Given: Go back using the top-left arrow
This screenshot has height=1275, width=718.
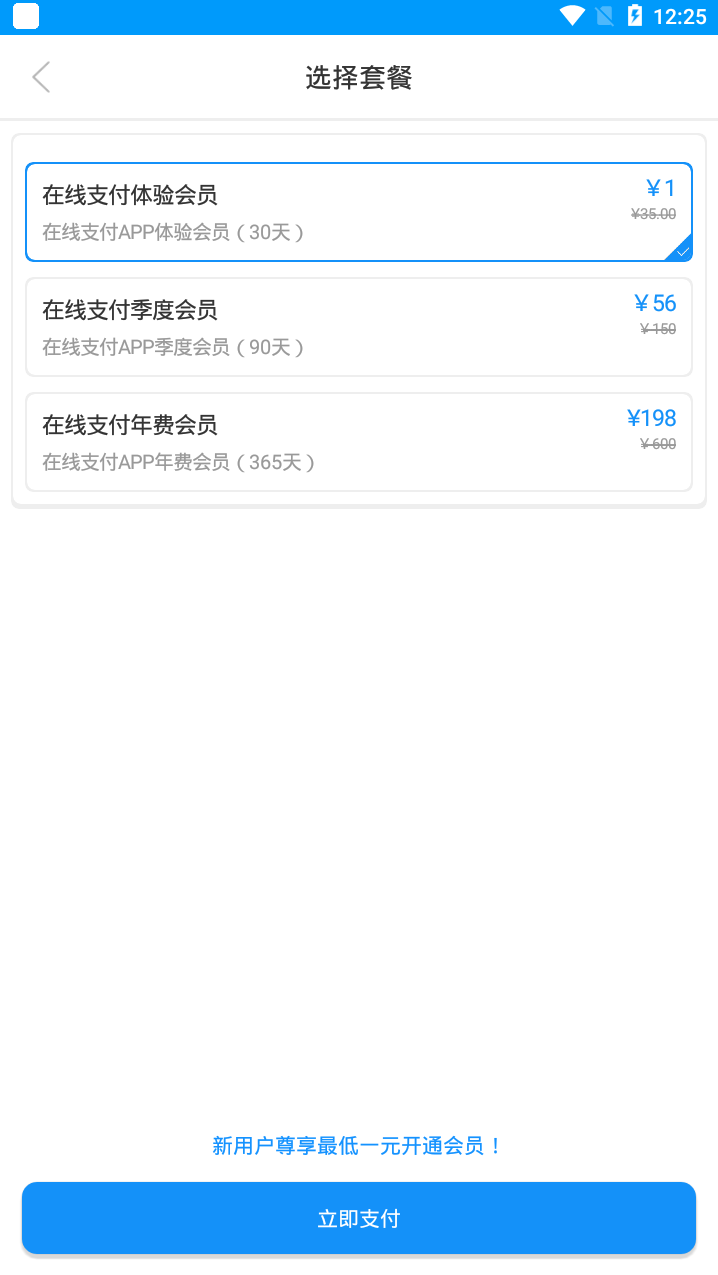Looking at the screenshot, I should click(41, 77).
